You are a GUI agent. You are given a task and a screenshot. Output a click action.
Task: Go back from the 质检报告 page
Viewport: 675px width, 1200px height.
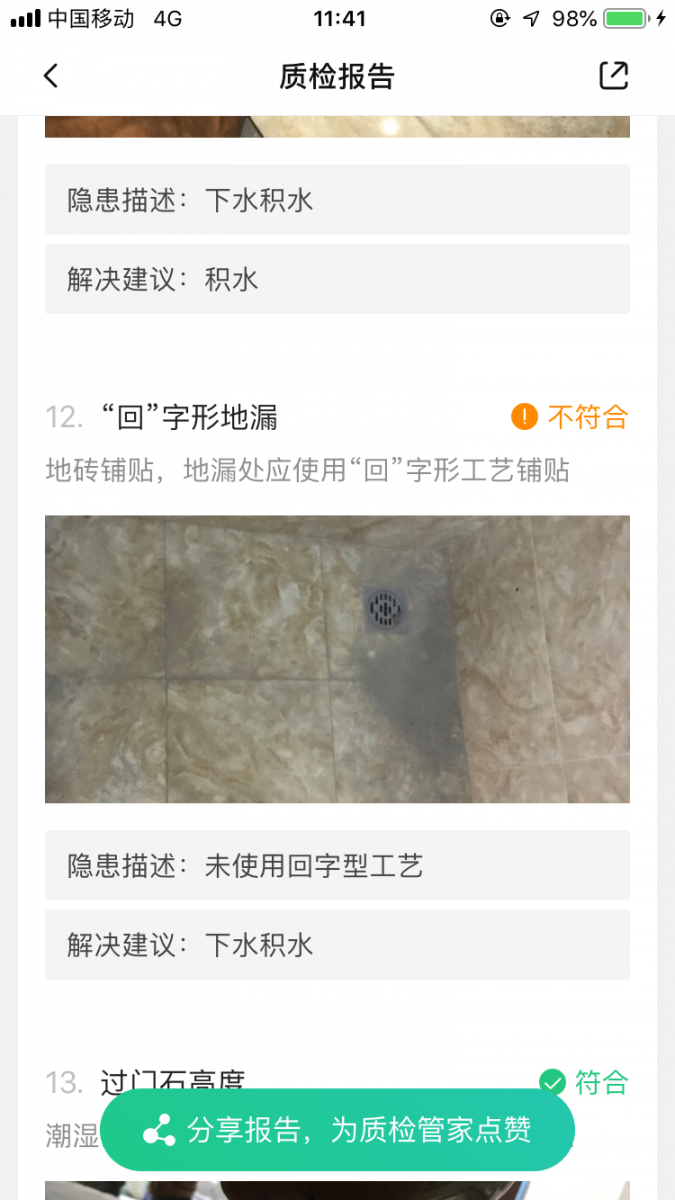click(x=52, y=76)
